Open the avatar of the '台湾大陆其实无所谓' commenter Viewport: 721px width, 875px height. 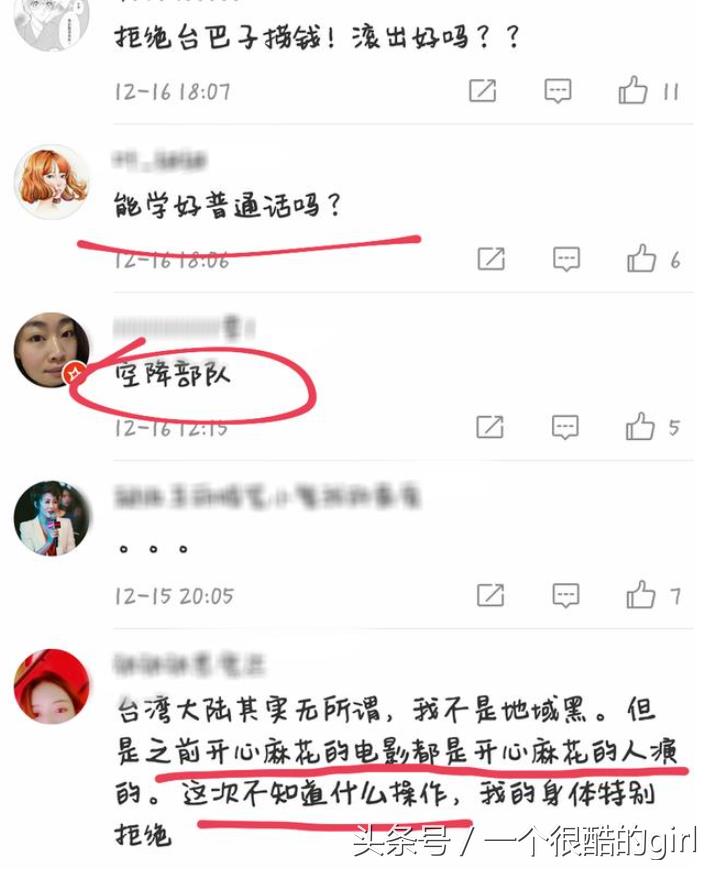52,687
